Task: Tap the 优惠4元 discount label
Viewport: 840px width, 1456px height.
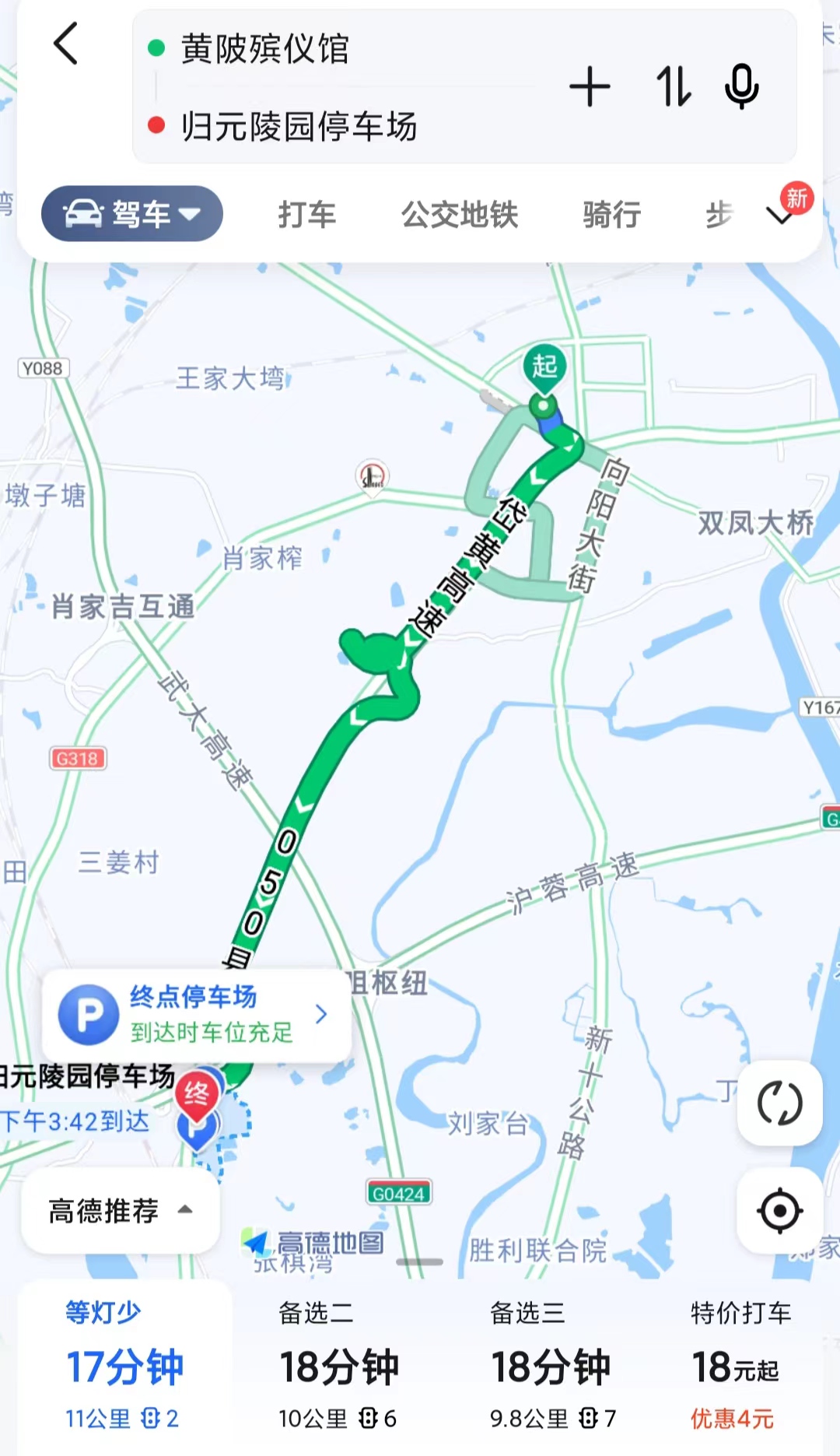Action: click(735, 1418)
